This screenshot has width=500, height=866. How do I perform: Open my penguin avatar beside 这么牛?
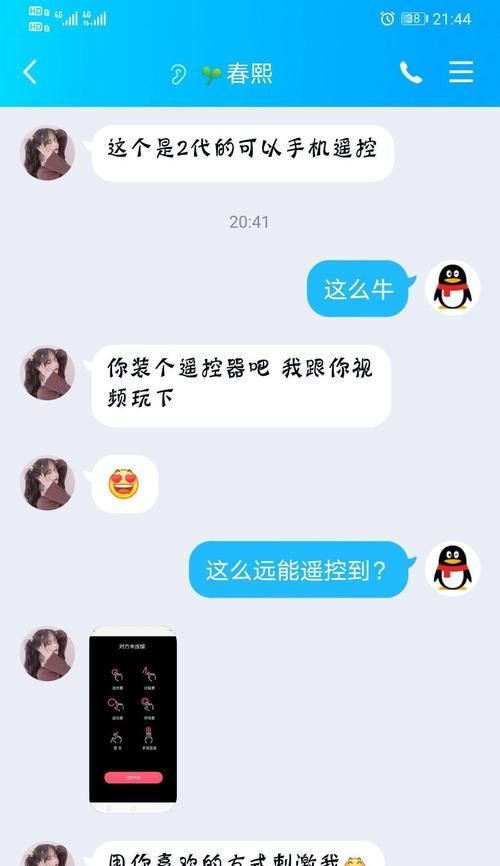(452, 288)
